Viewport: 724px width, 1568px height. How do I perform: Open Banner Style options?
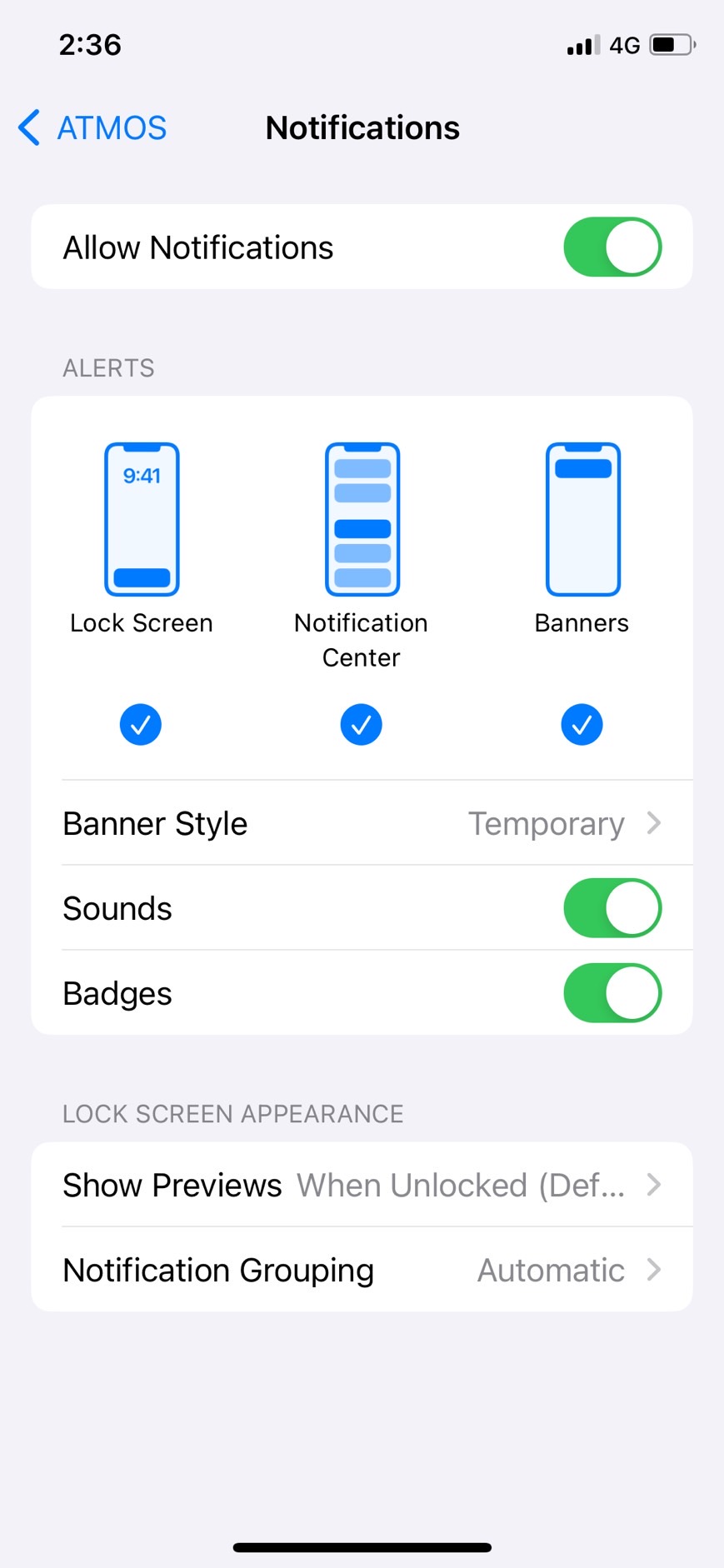pyautogui.click(x=362, y=823)
